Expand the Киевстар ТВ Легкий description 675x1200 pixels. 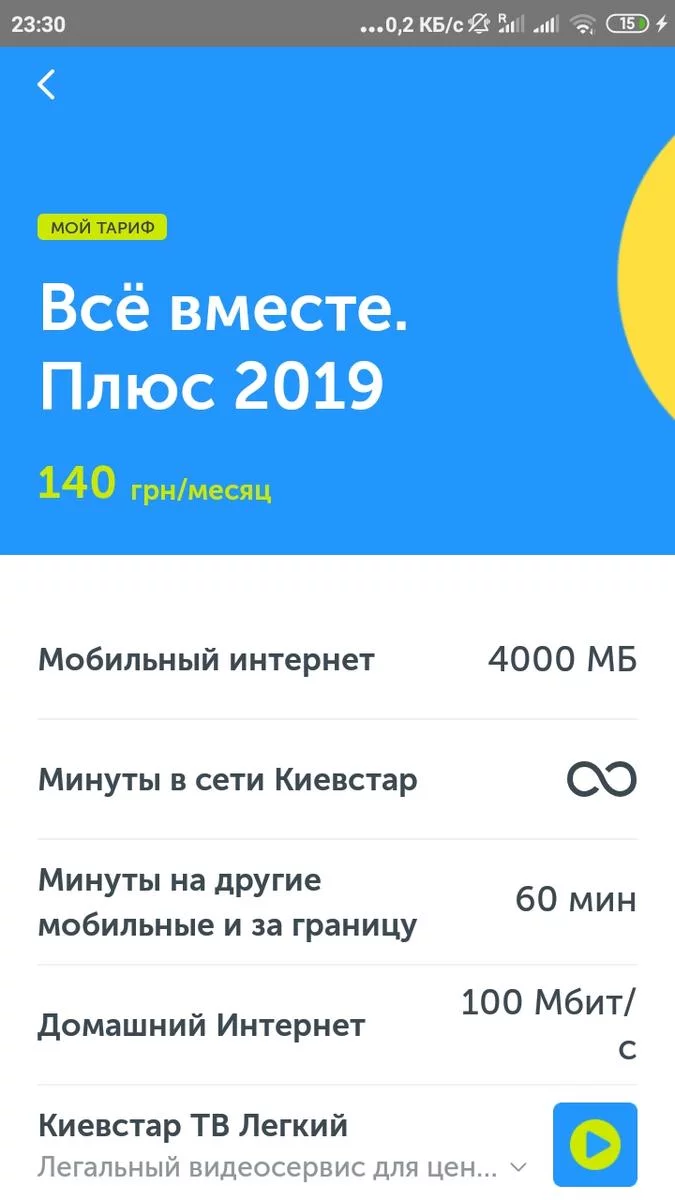[518, 1167]
